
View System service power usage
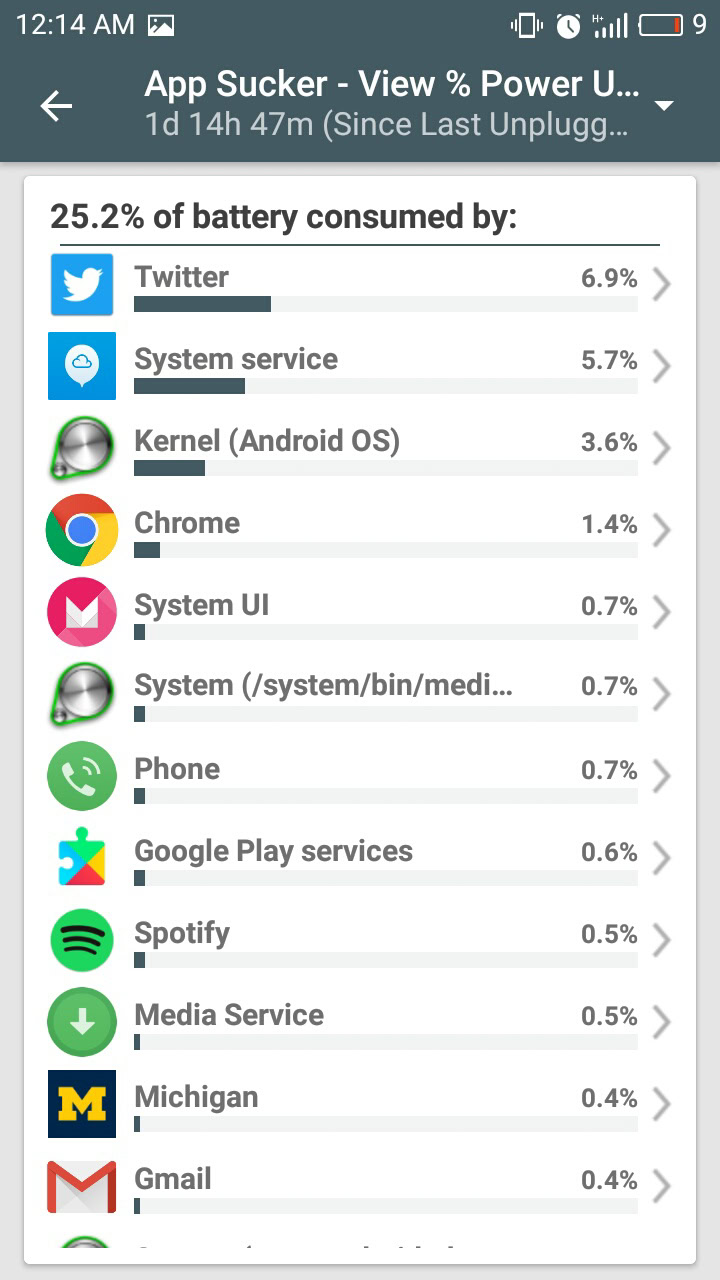click(360, 367)
